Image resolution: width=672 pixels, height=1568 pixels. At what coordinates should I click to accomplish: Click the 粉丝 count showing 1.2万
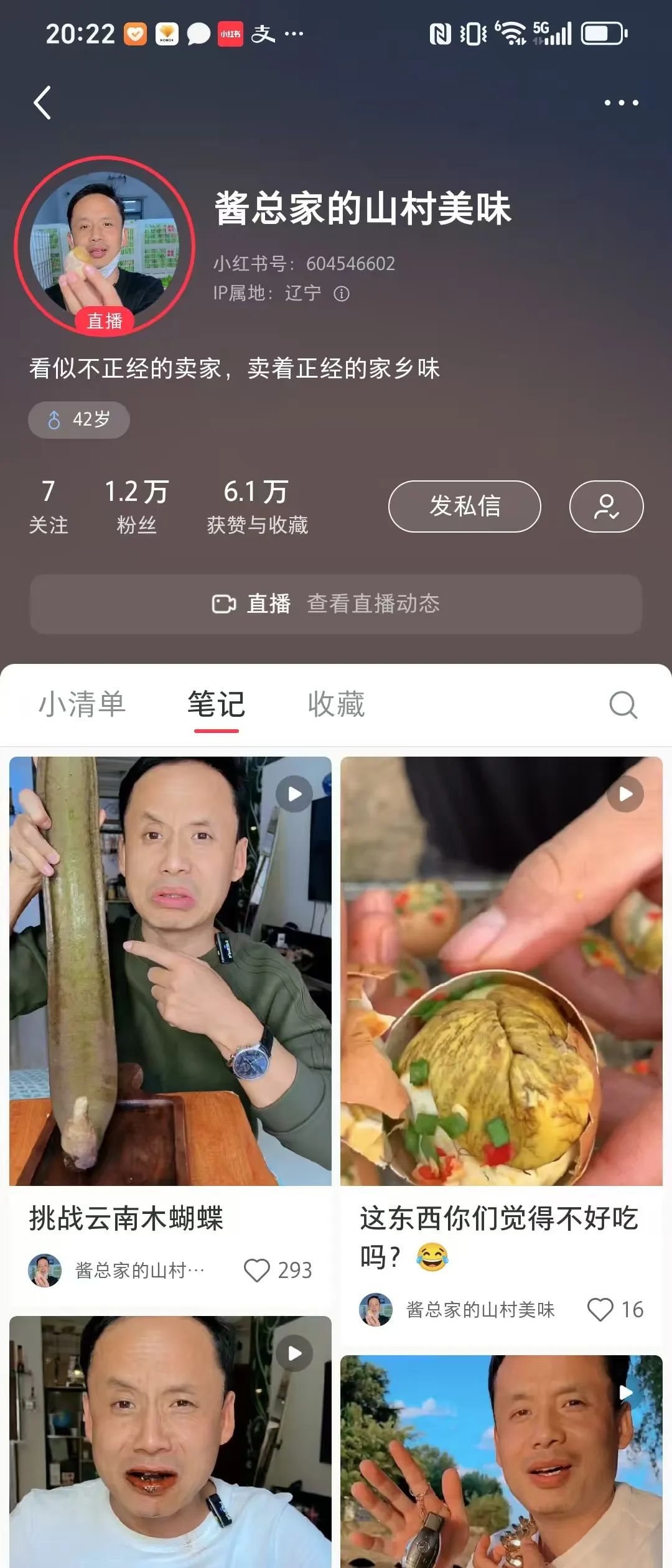[137, 506]
